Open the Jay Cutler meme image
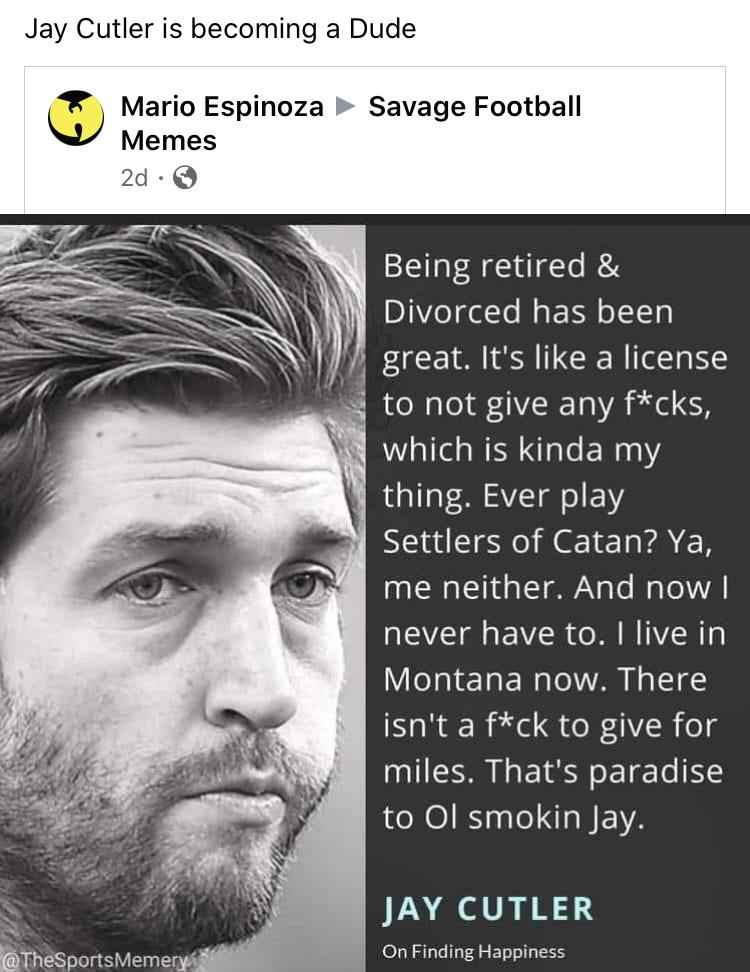Screen dimensions: 750x972 point(375,593)
